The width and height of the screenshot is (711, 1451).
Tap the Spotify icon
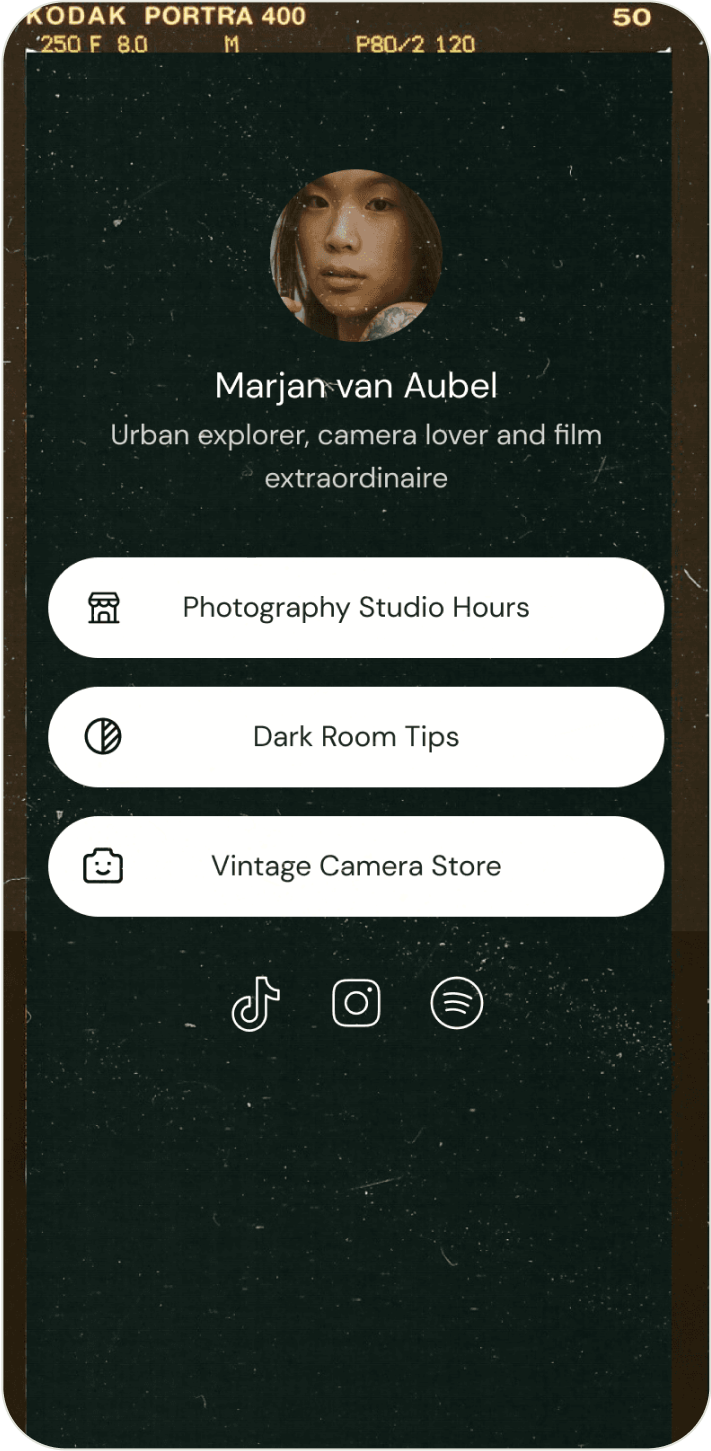click(x=456, y=1003)
